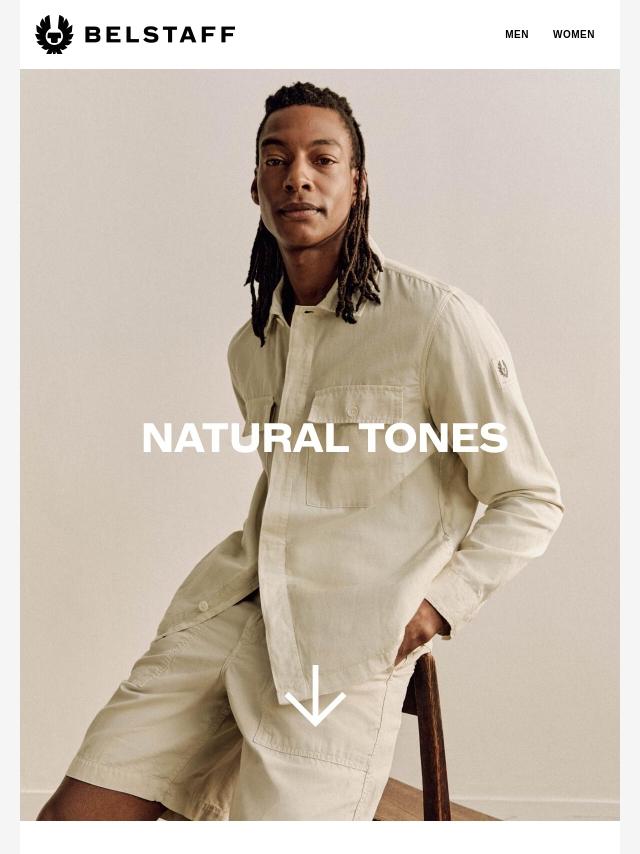Open the WOMEN link

coord(574,34)
